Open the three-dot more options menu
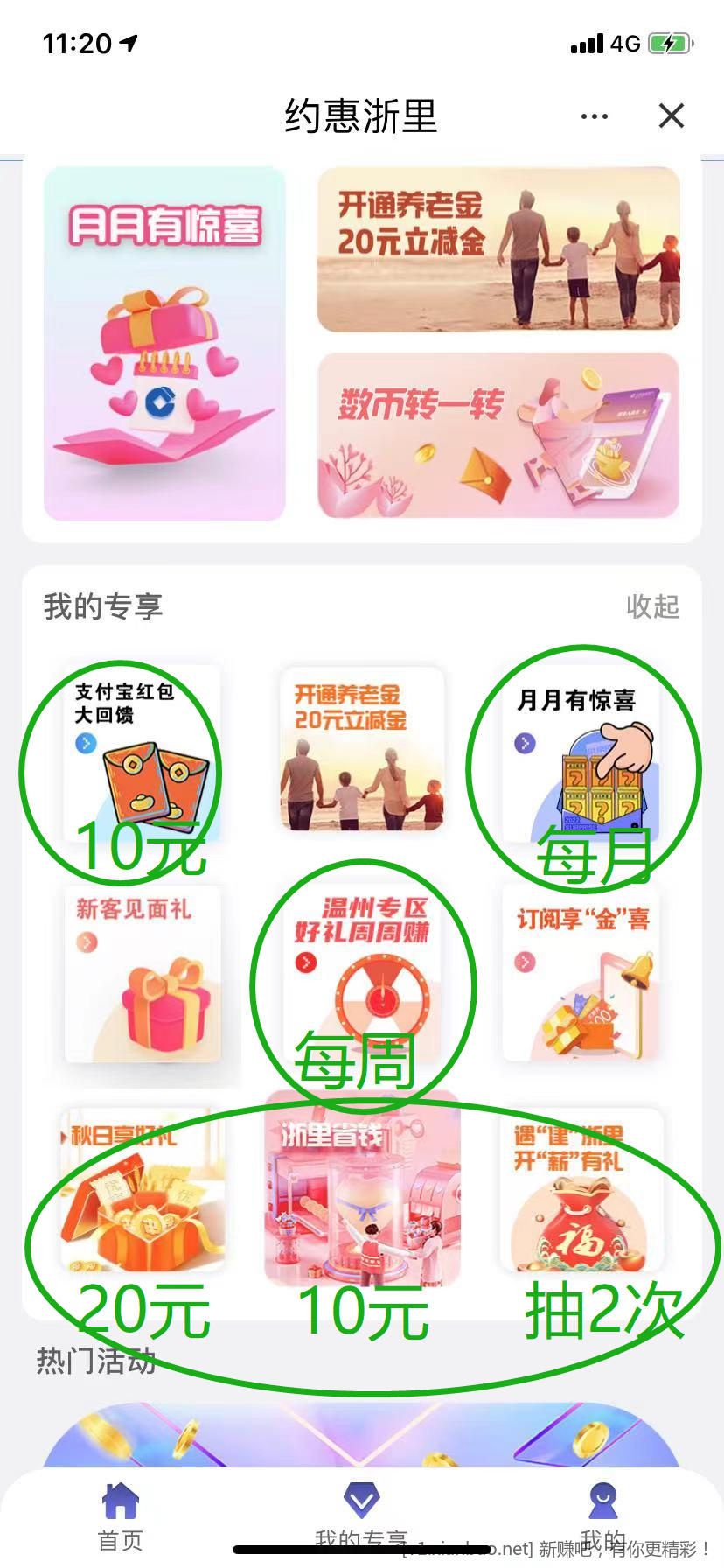Screen dimensions: 724x1568 coord(594,116)
